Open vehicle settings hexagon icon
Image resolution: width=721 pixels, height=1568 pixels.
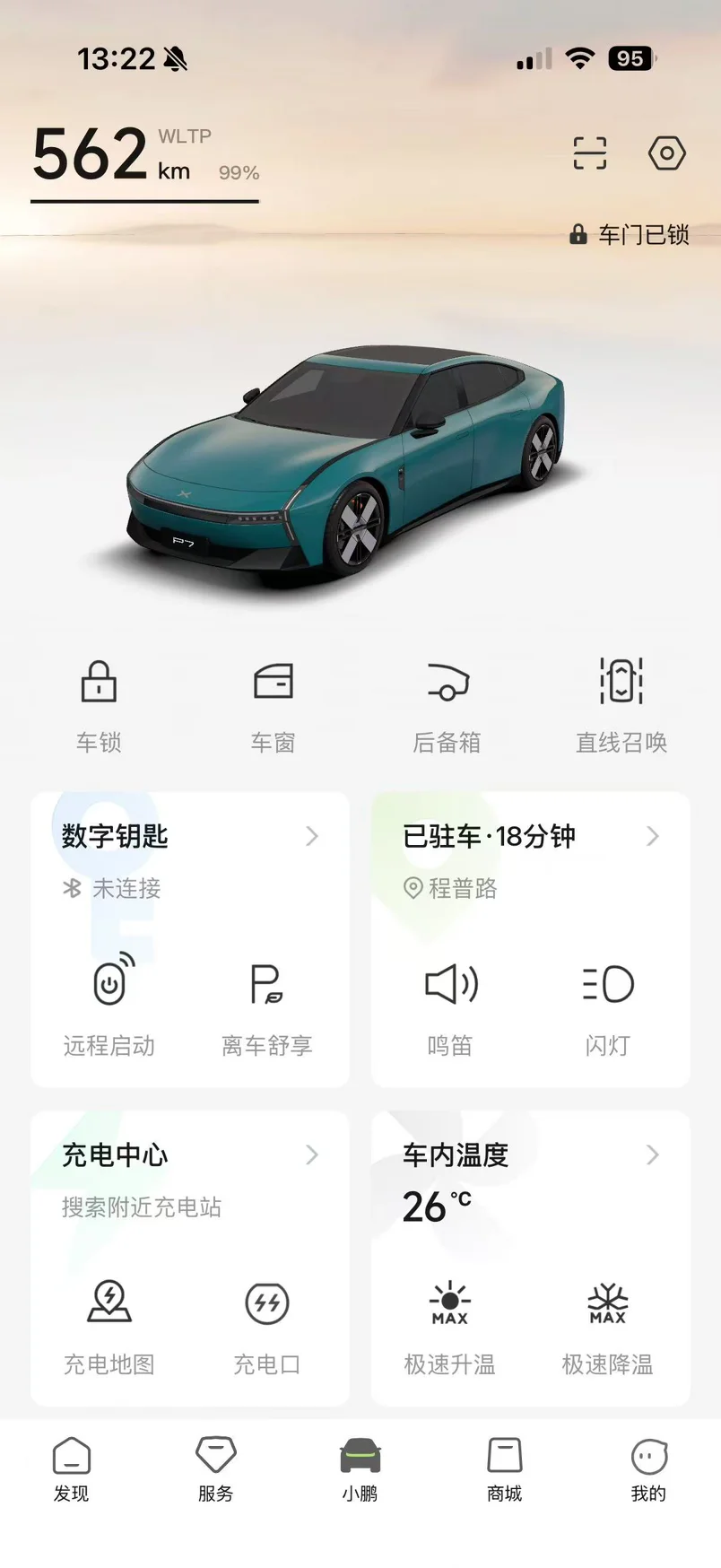click(666, 153)
